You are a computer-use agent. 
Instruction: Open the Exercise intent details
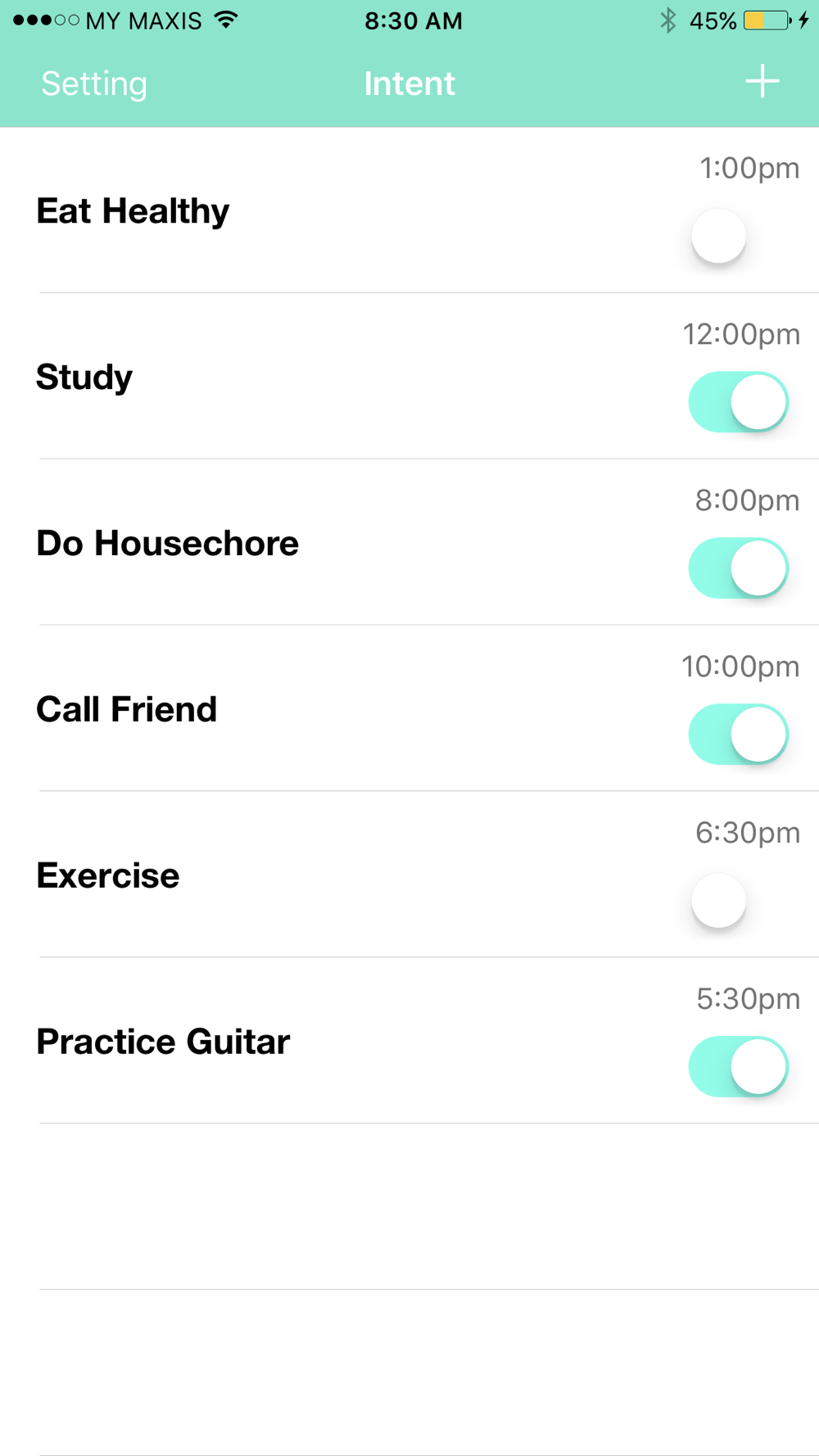[x=409, y=875]
